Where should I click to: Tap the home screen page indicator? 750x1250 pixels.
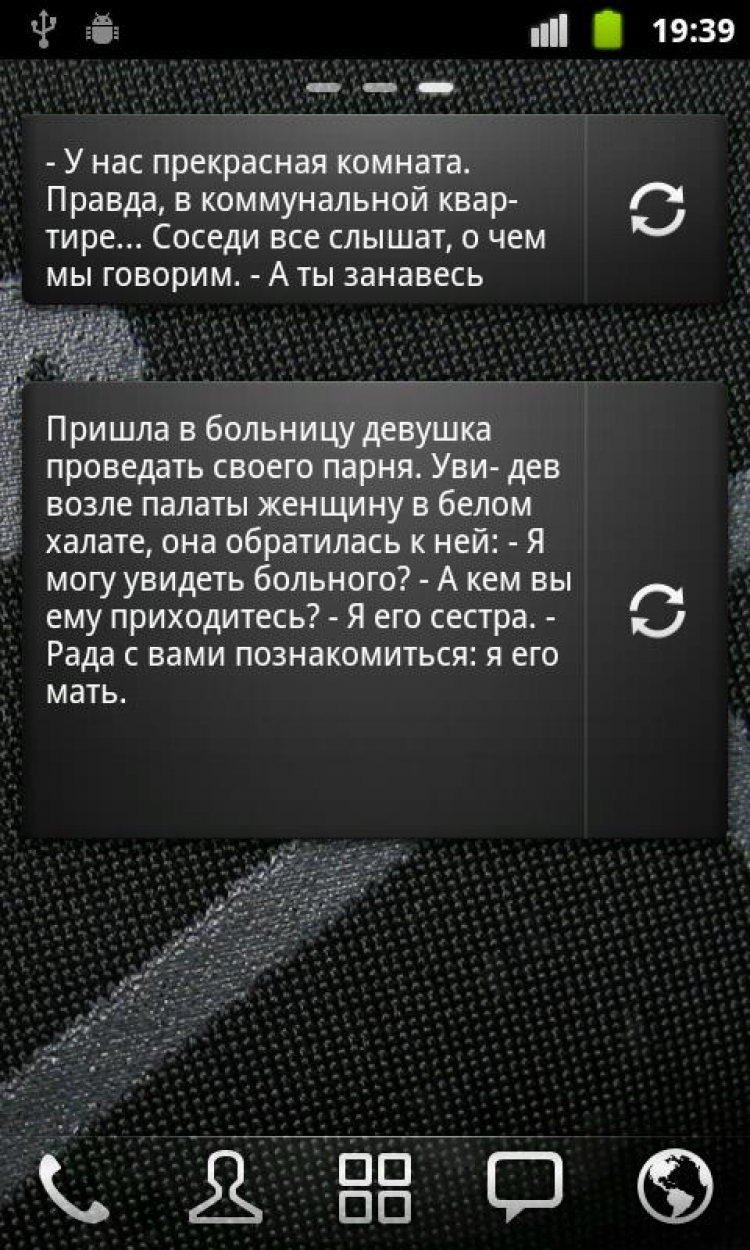[379, 88]
